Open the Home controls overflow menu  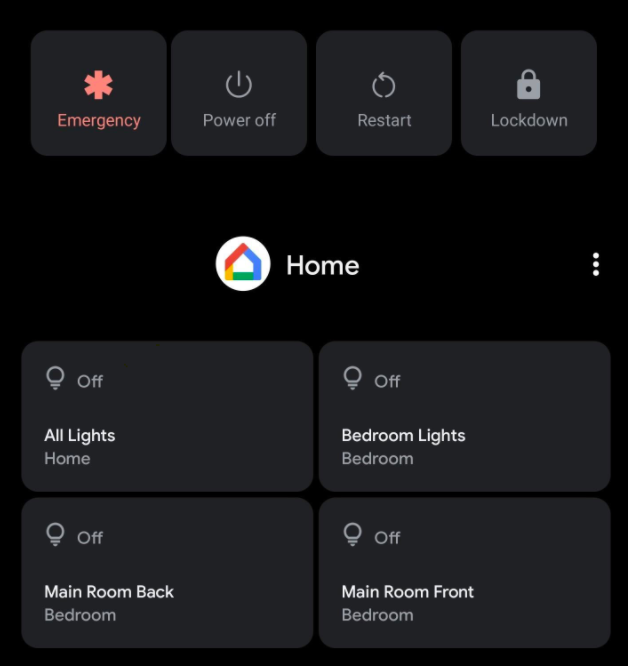click(596, 264)
